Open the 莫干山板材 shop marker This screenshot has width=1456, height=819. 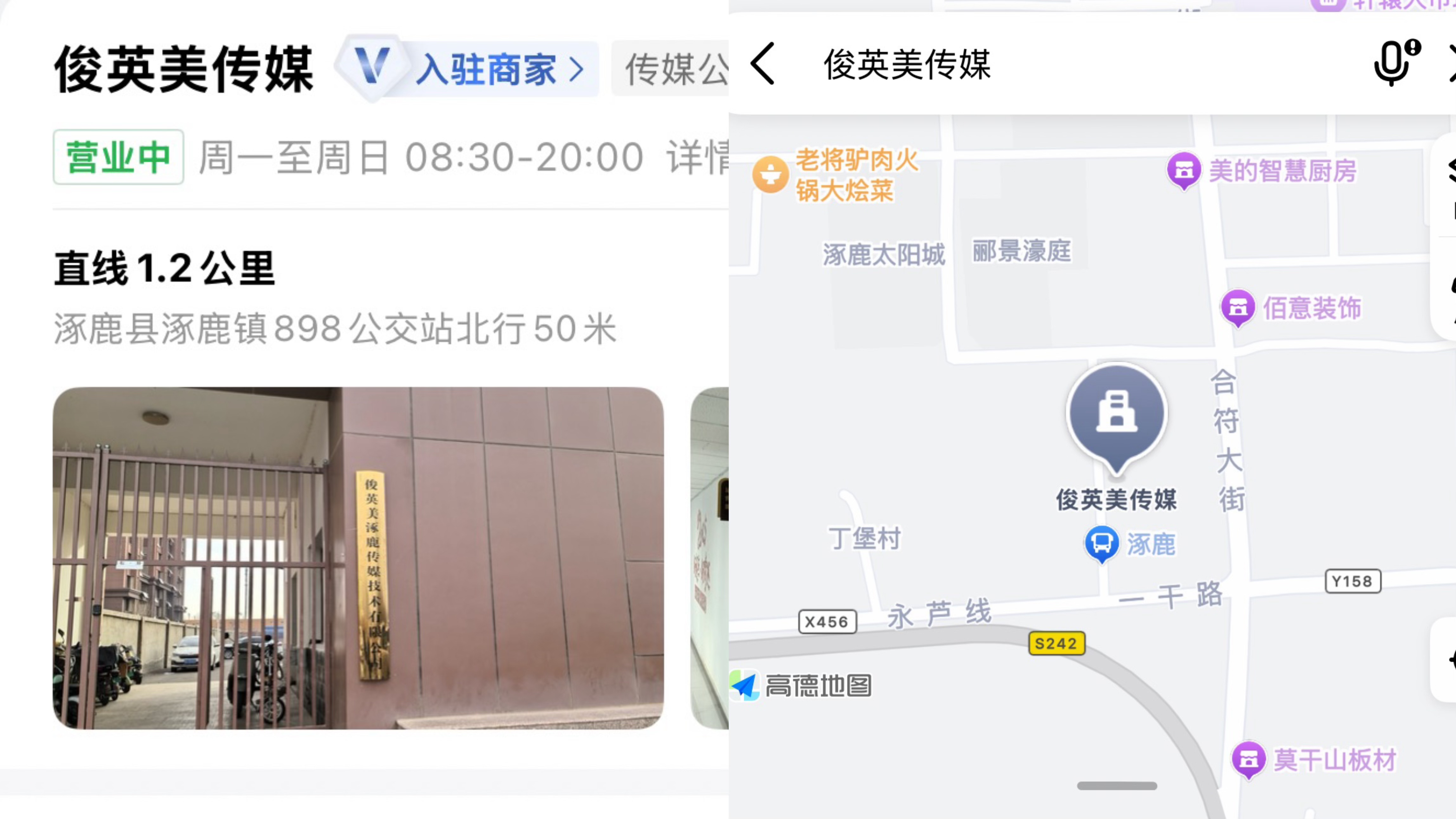(1248, 759)
